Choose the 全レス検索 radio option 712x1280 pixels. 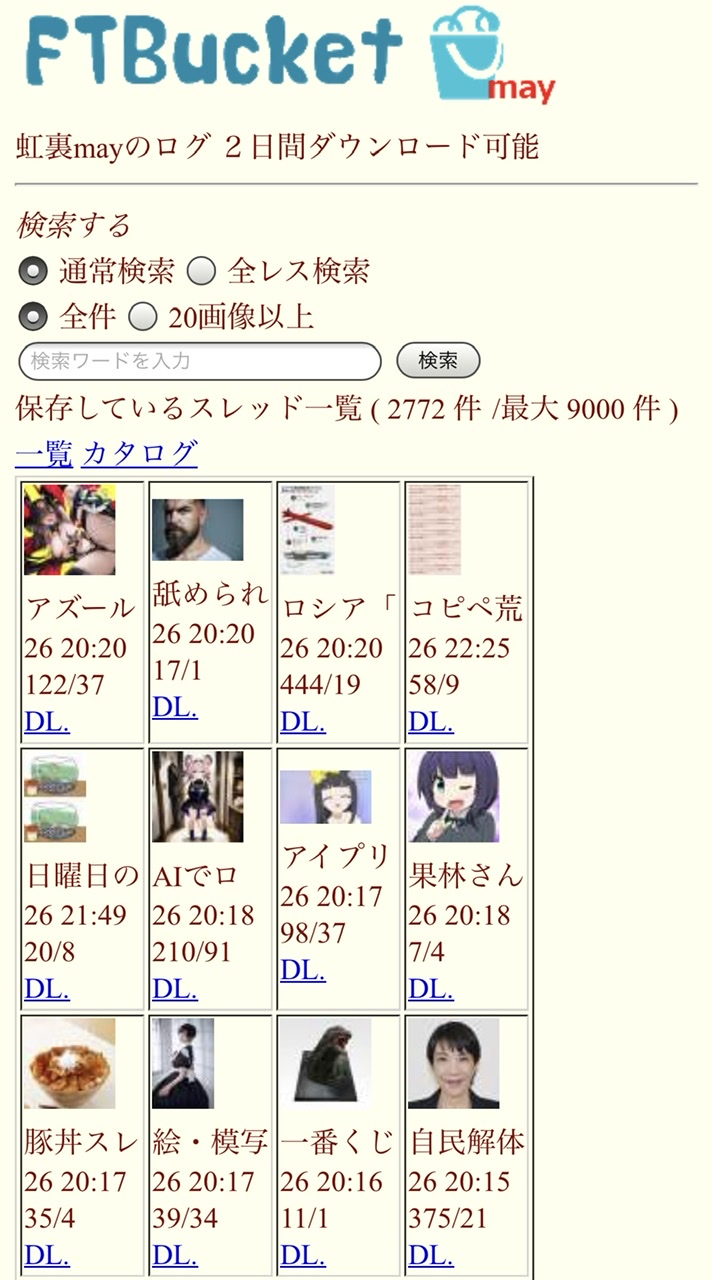tap(203, 270)
